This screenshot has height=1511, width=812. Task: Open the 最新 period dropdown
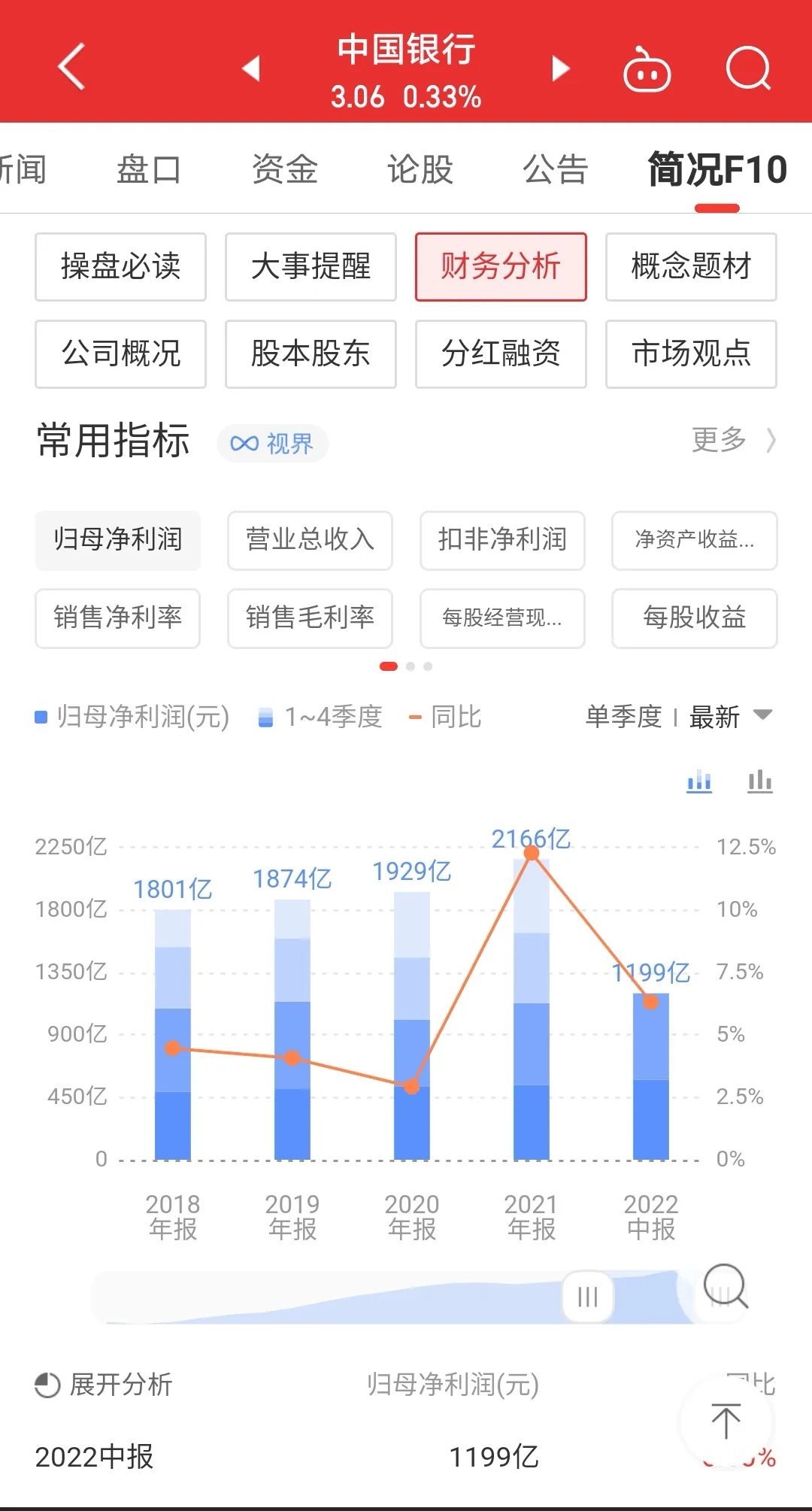730,716
